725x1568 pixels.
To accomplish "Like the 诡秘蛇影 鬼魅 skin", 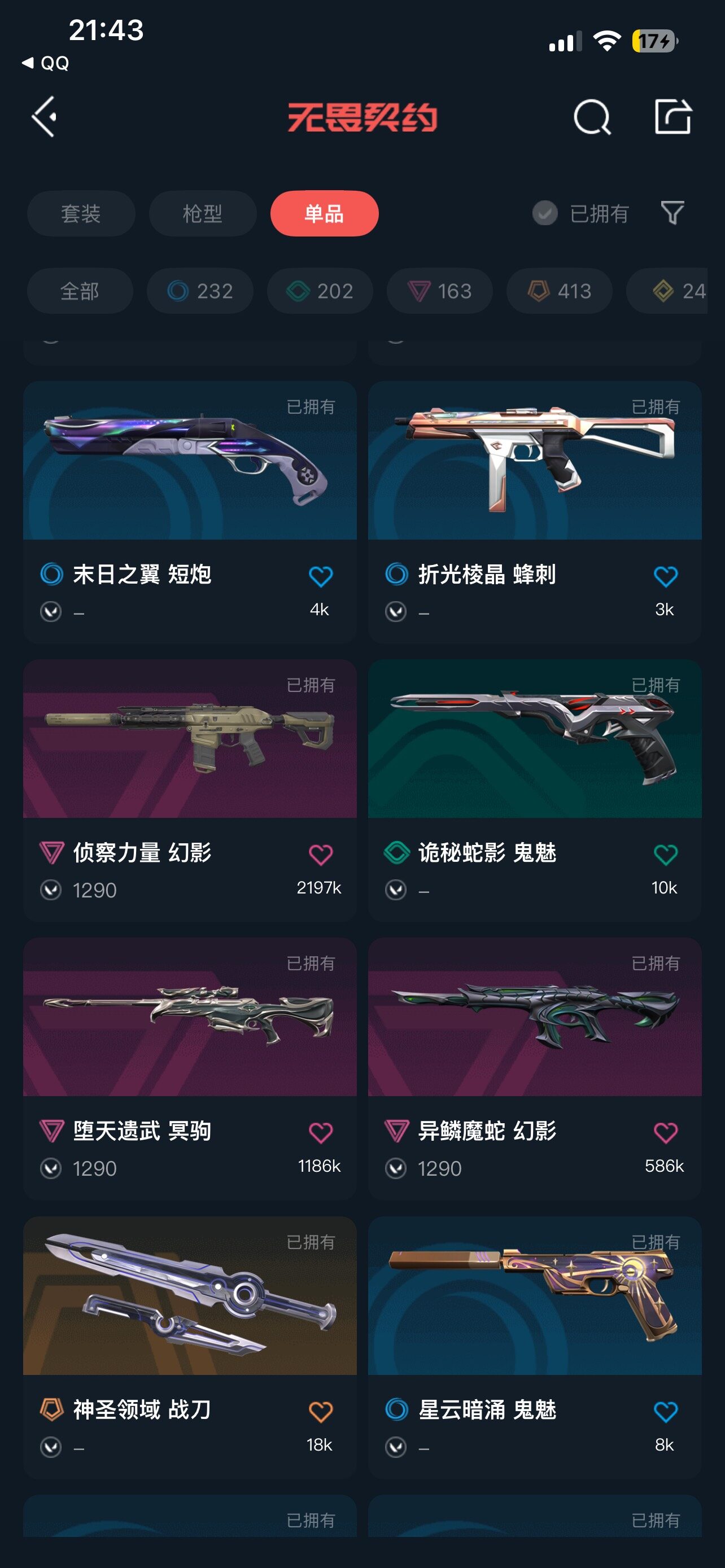I will [x=665, y=855].
